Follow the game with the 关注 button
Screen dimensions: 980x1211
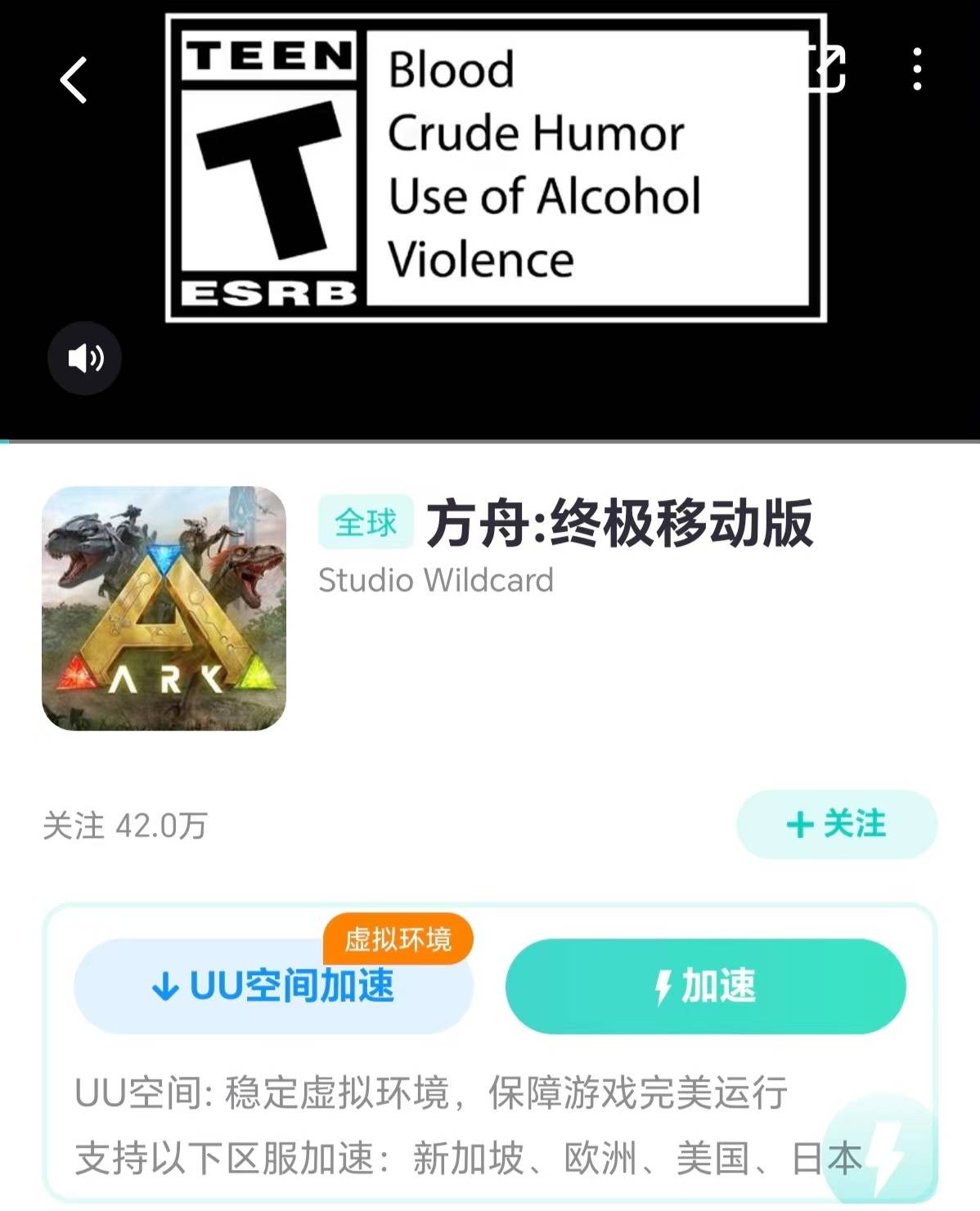click(x=836, y=824)
